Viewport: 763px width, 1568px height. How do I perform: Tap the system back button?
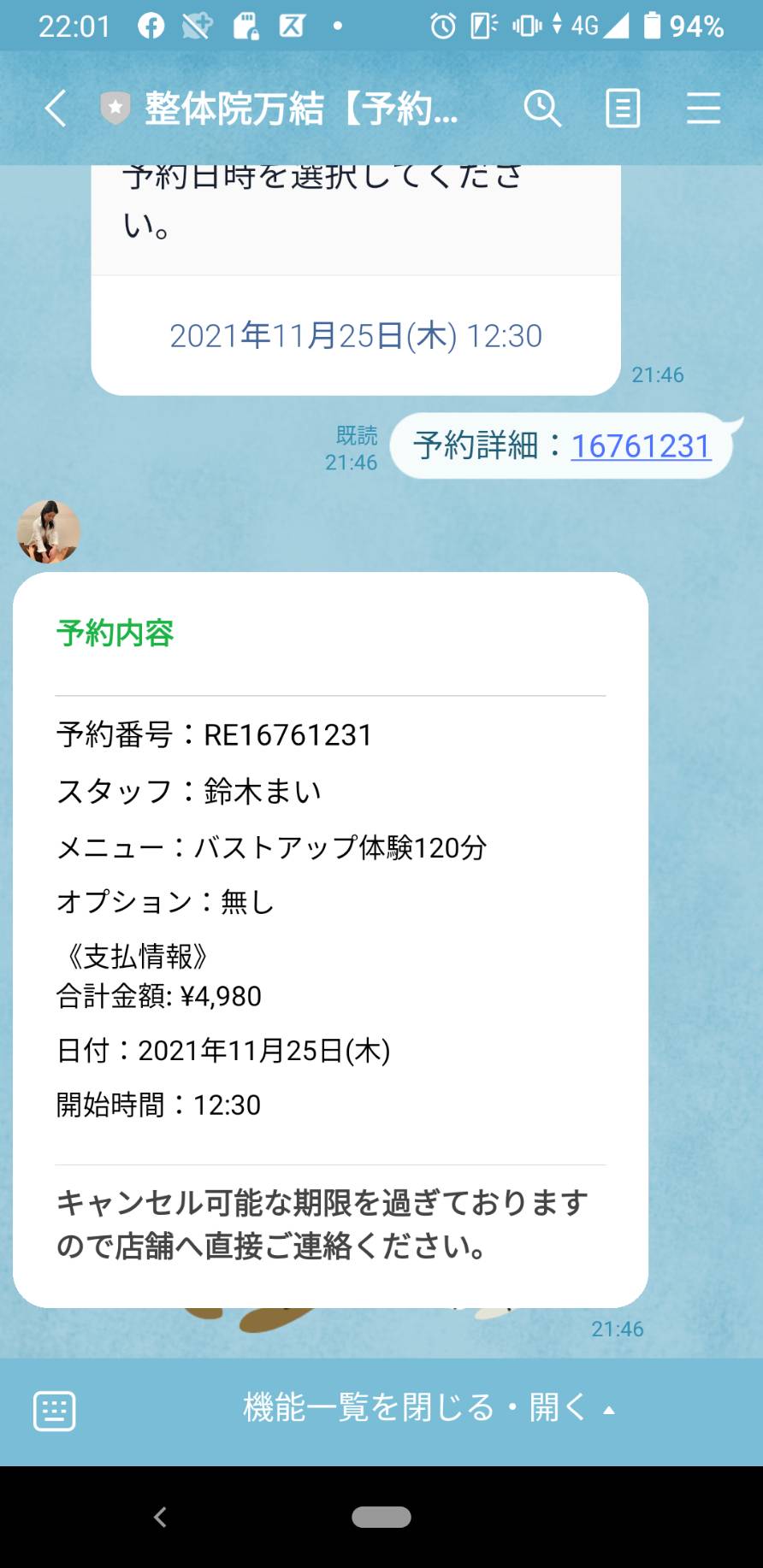pos(160,1517)
